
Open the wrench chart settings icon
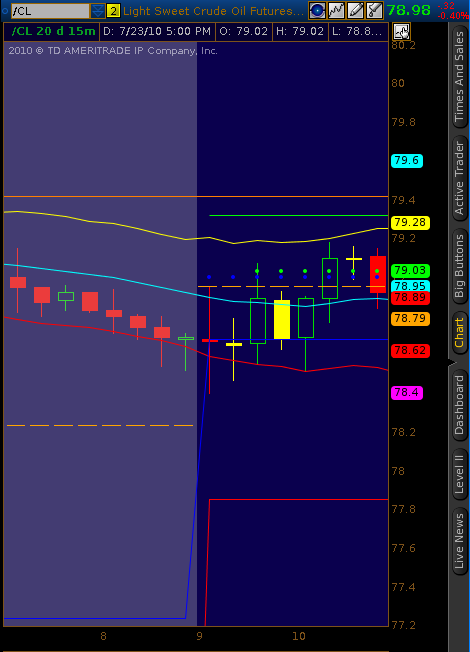[374, 10]
